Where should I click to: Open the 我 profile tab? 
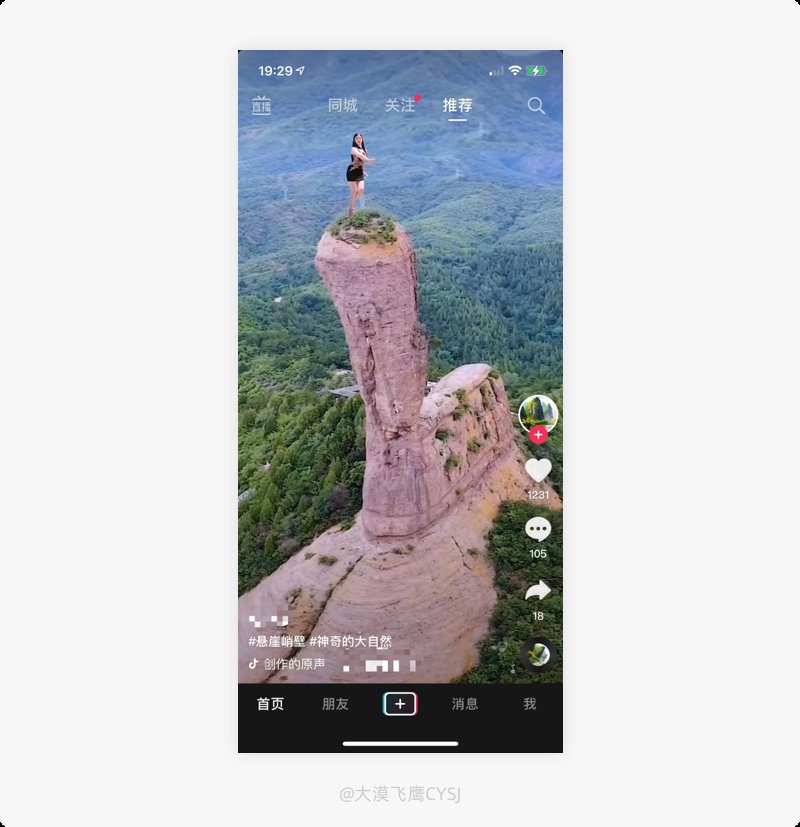point(530,704)
